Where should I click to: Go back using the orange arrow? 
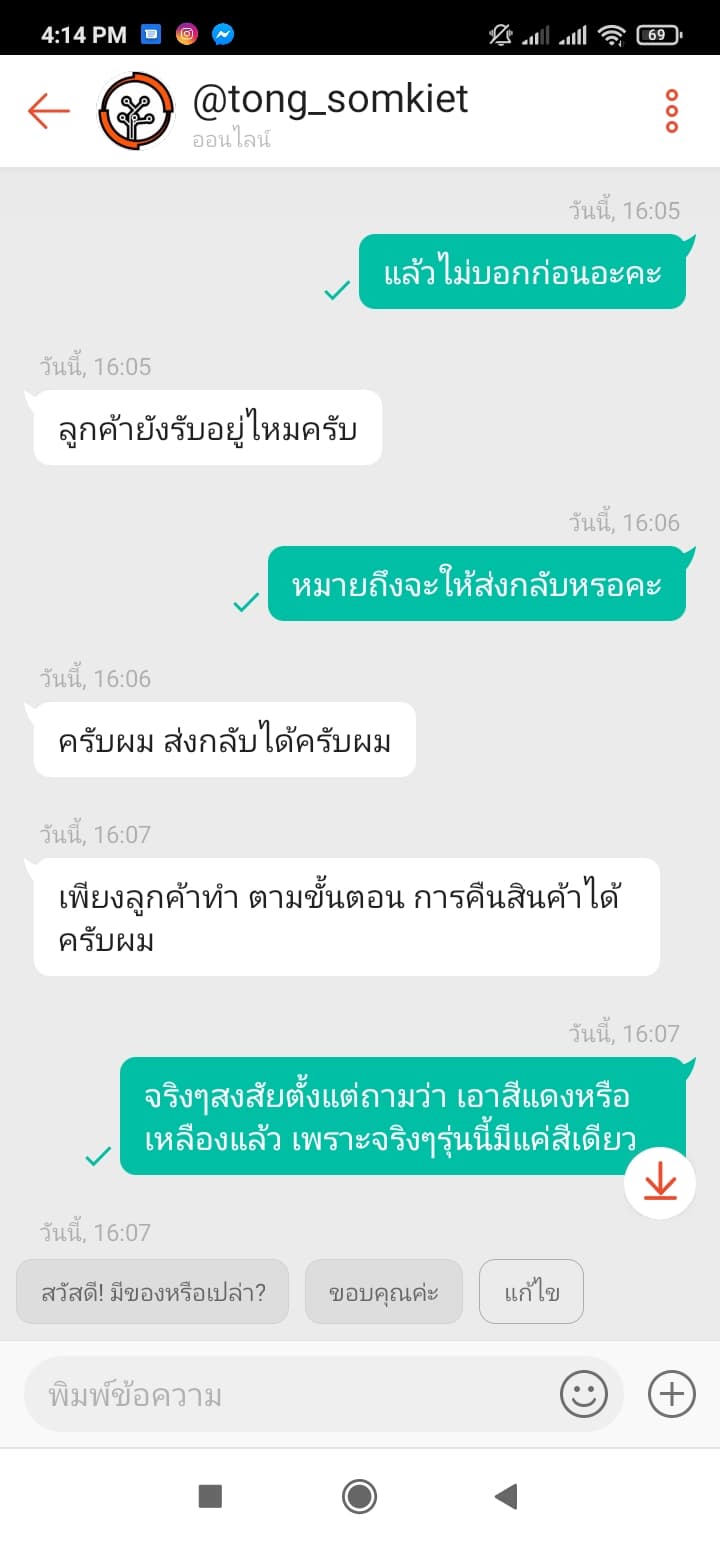48,110
